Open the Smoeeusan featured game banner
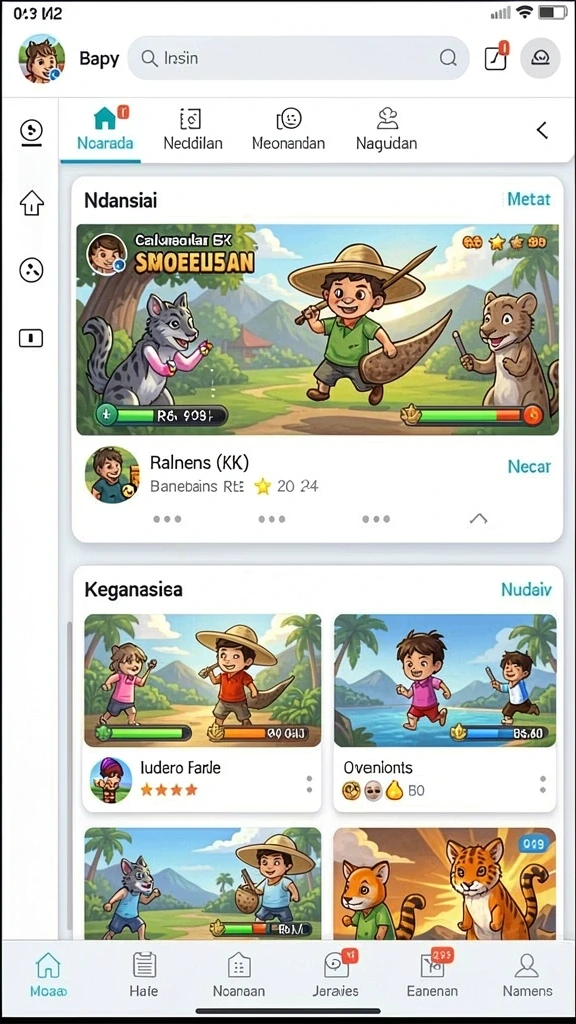Image resolution: width=576 pixels, height=1024 pixels. coord(317,330)
